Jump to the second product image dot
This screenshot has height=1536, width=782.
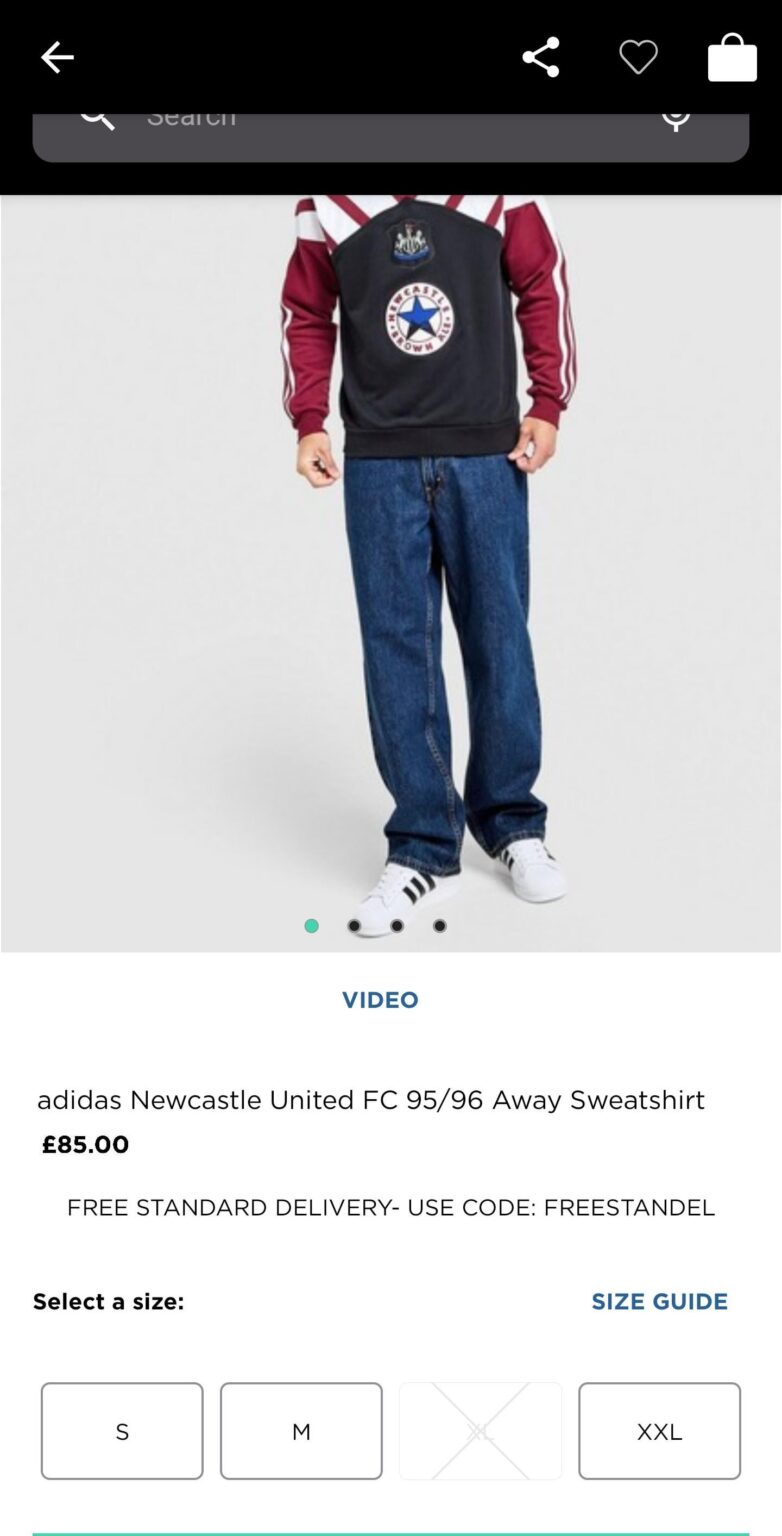354,926
